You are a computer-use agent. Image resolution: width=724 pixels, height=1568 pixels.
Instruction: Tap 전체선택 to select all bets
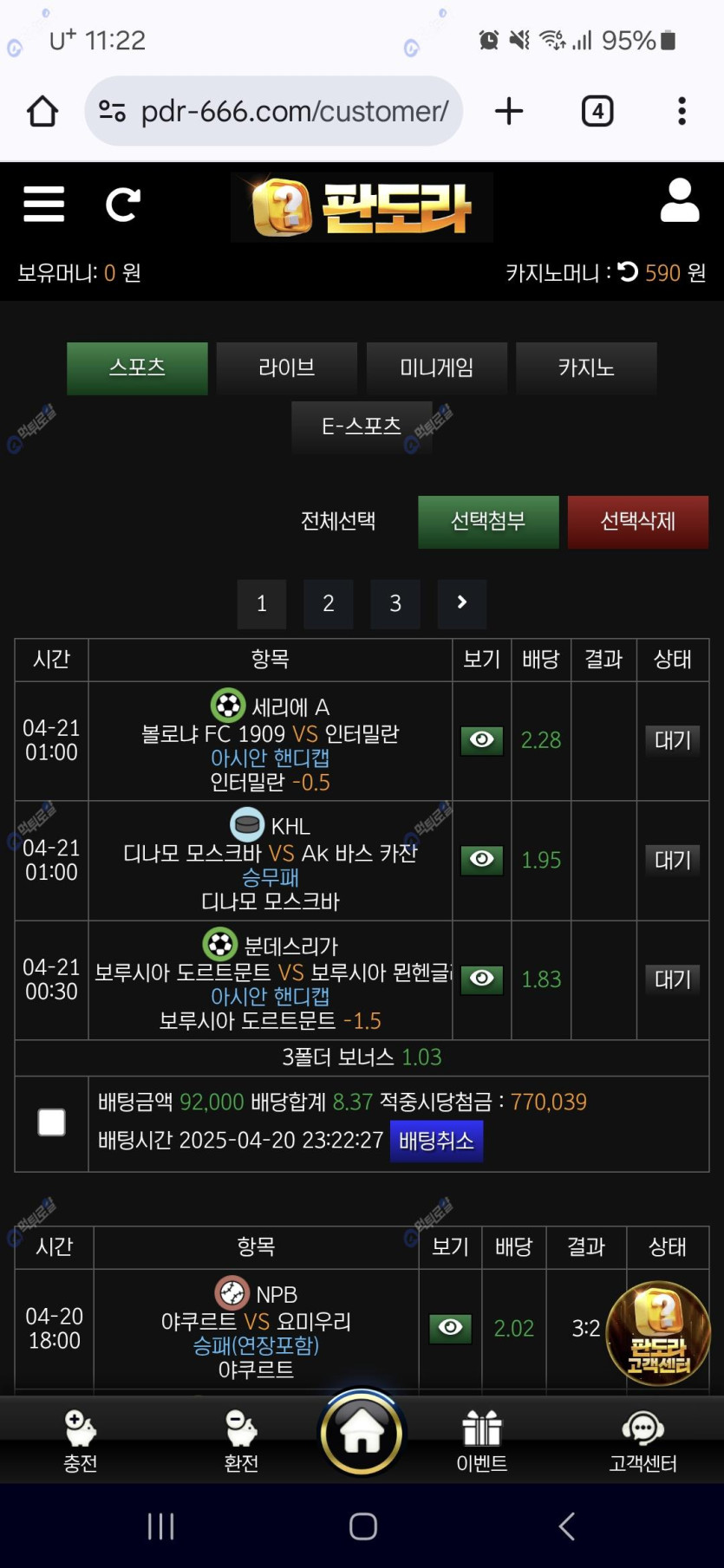[337, 521]
